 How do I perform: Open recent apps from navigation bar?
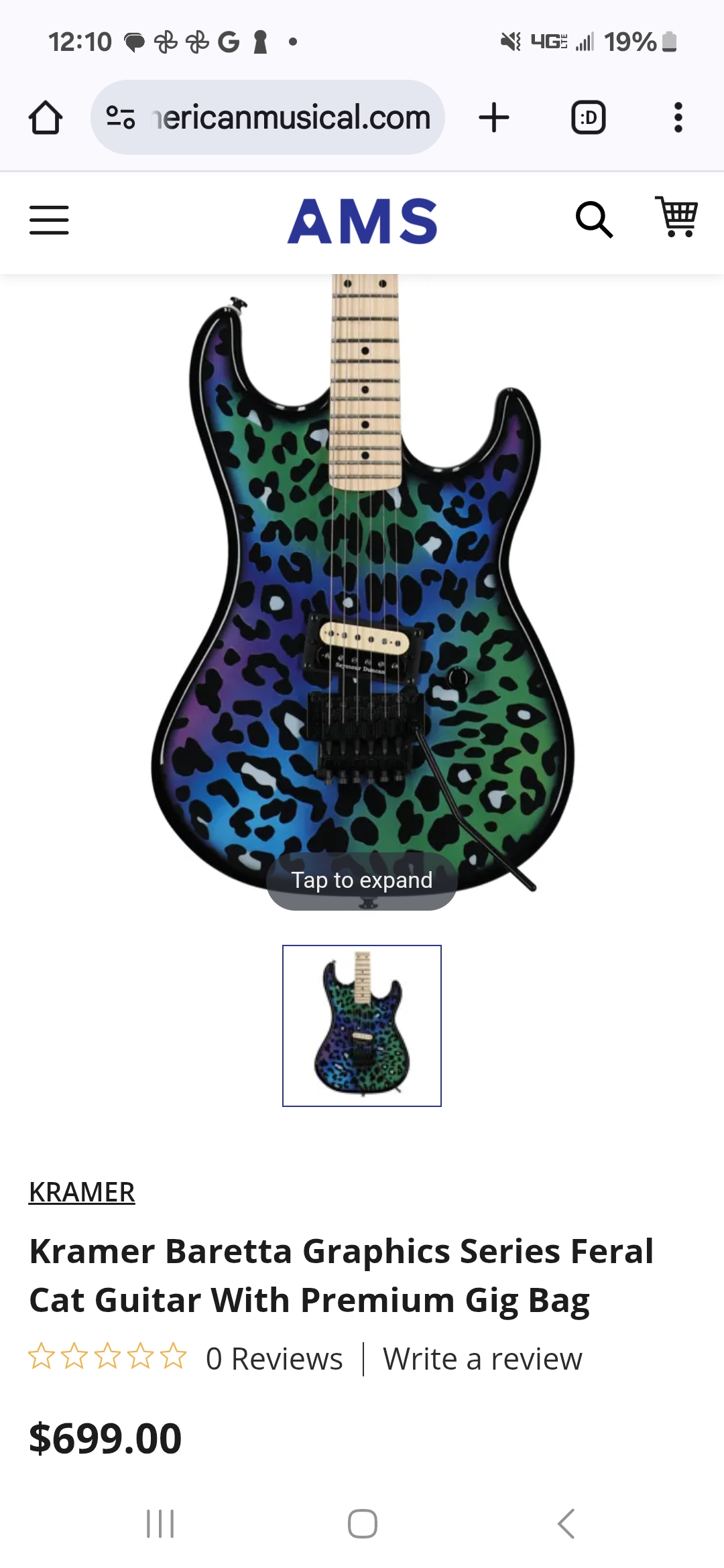160,1523
